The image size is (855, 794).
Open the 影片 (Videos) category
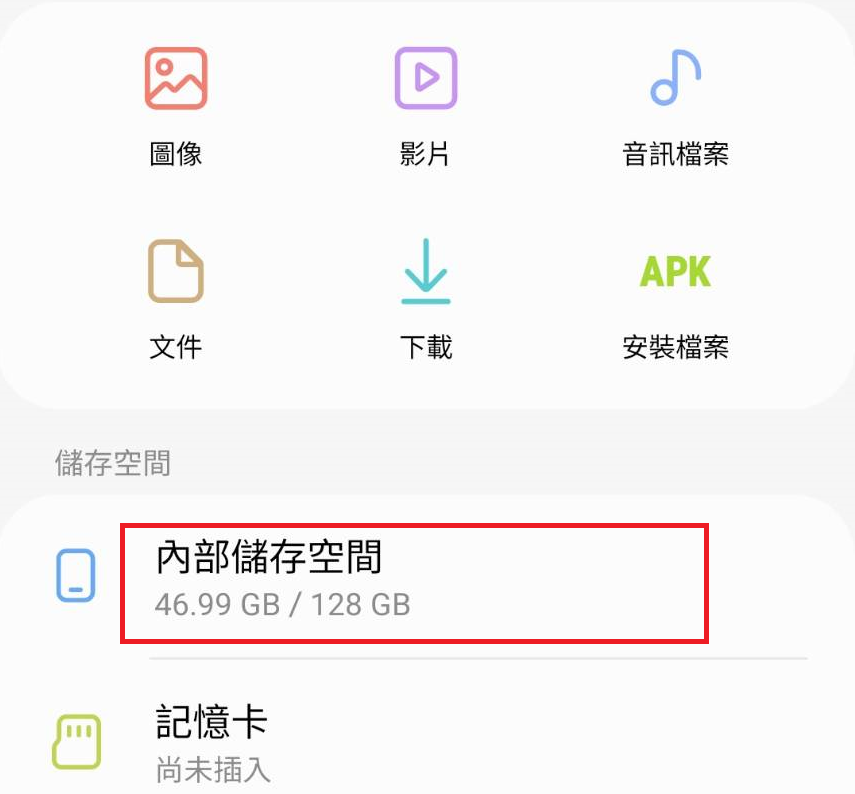click(x=425, y=105)
